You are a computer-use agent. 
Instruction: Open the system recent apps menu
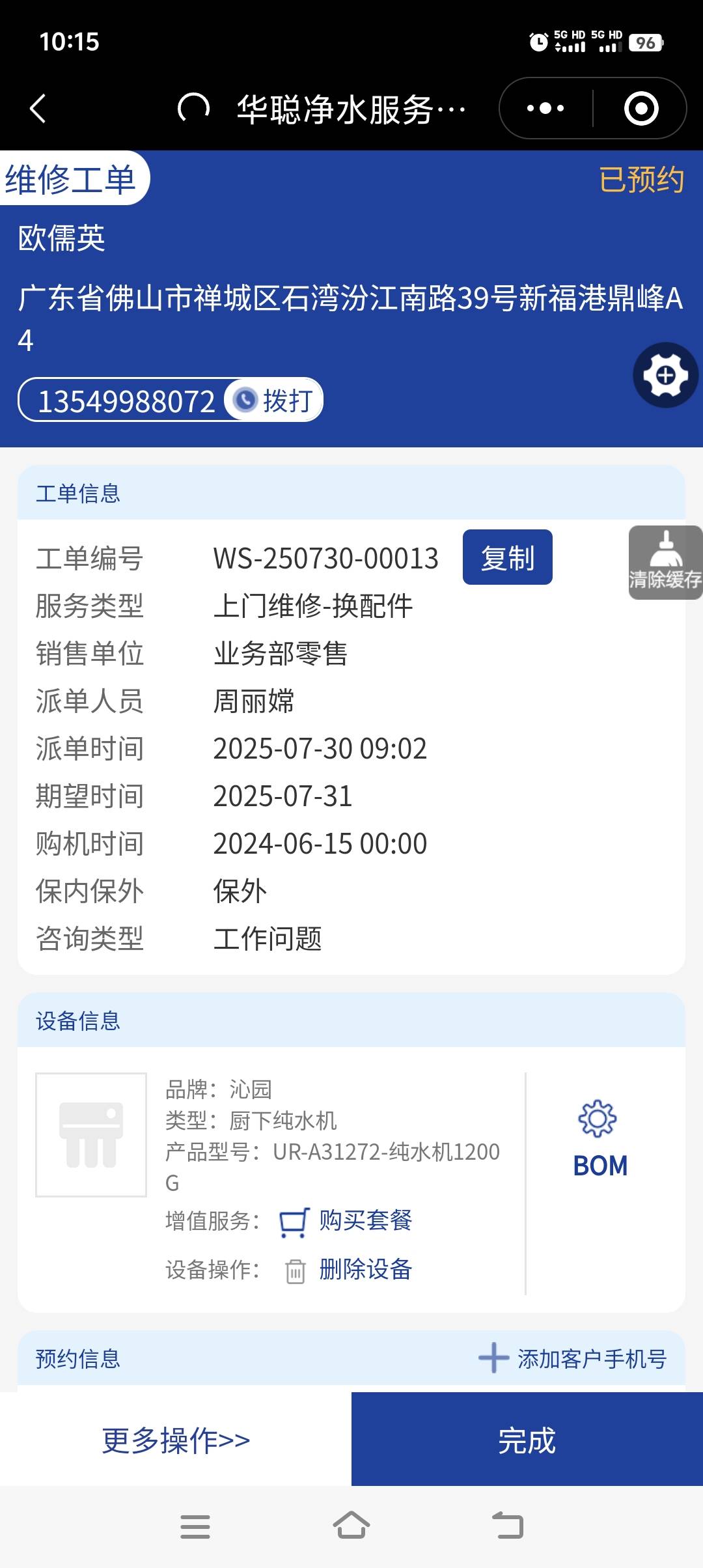tap(195, 1526)
